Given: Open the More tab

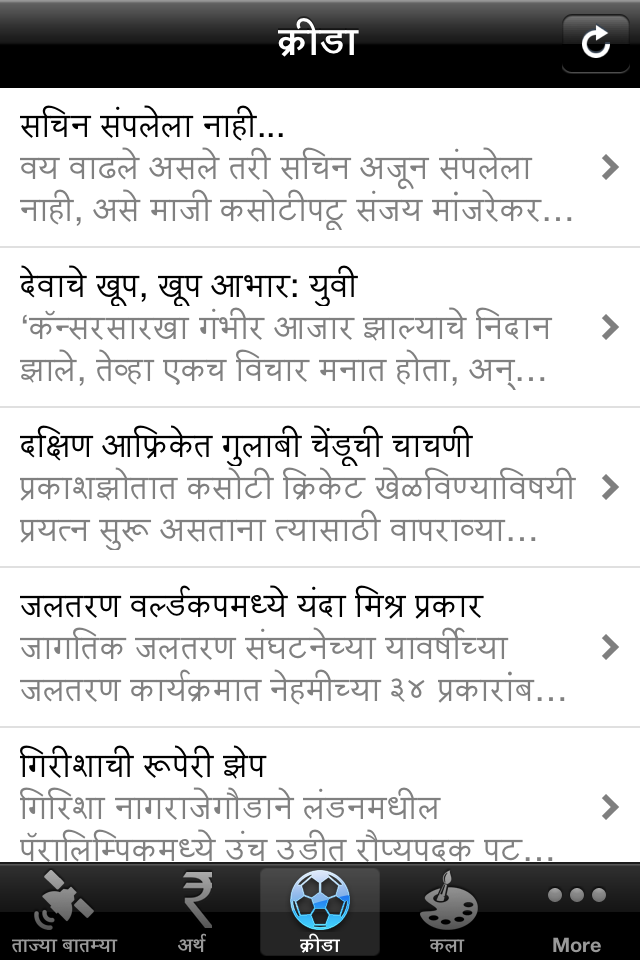Looking at the screenshot, I should 576,912.
